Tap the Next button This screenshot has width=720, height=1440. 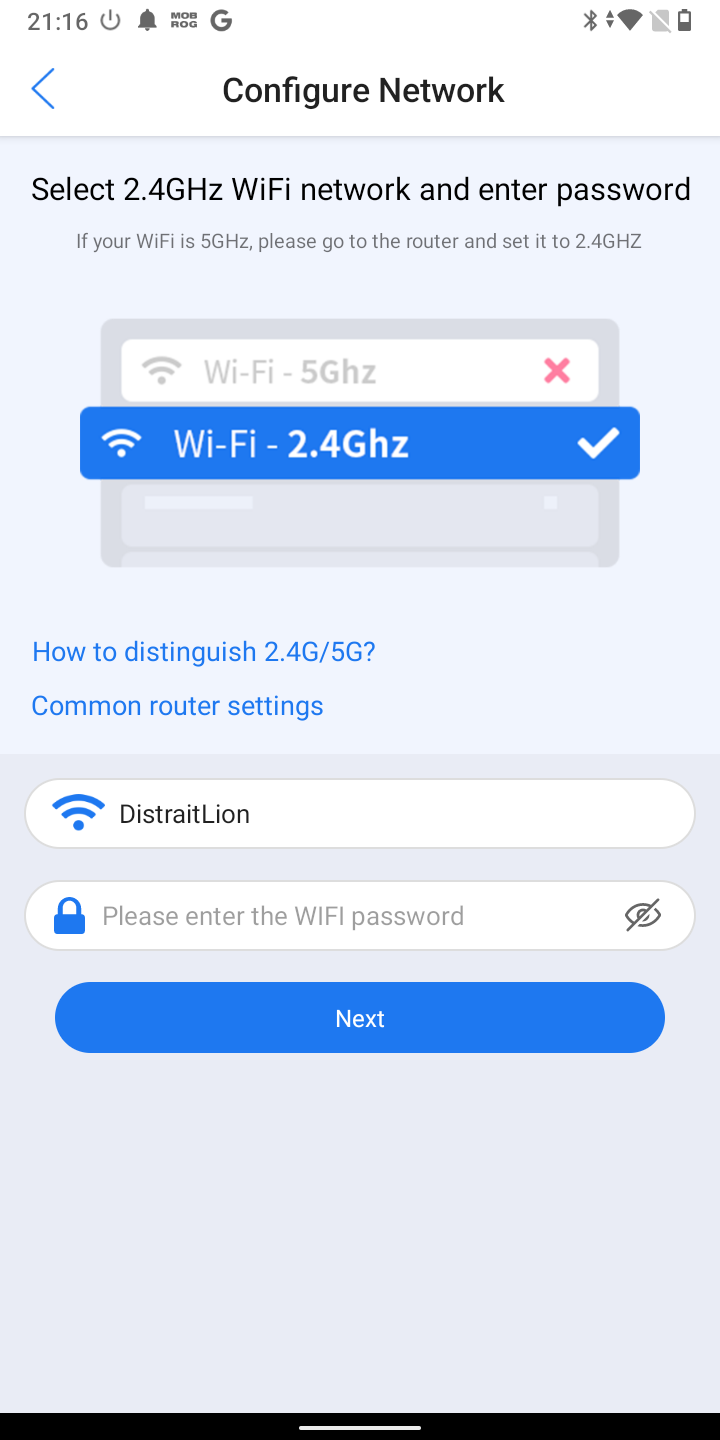coord(360,1018)
